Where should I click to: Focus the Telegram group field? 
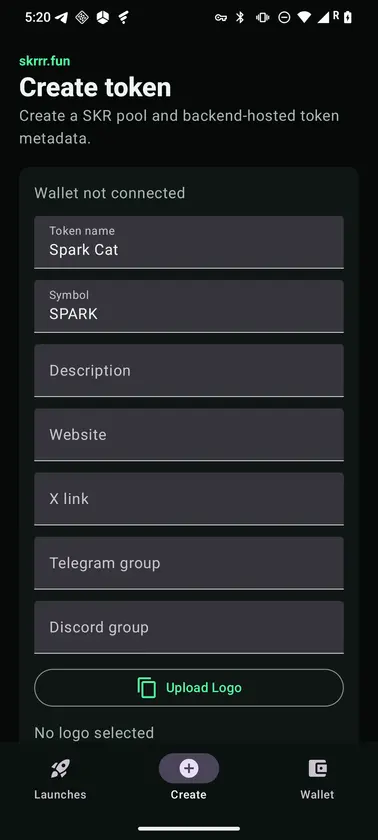[188, 563]
